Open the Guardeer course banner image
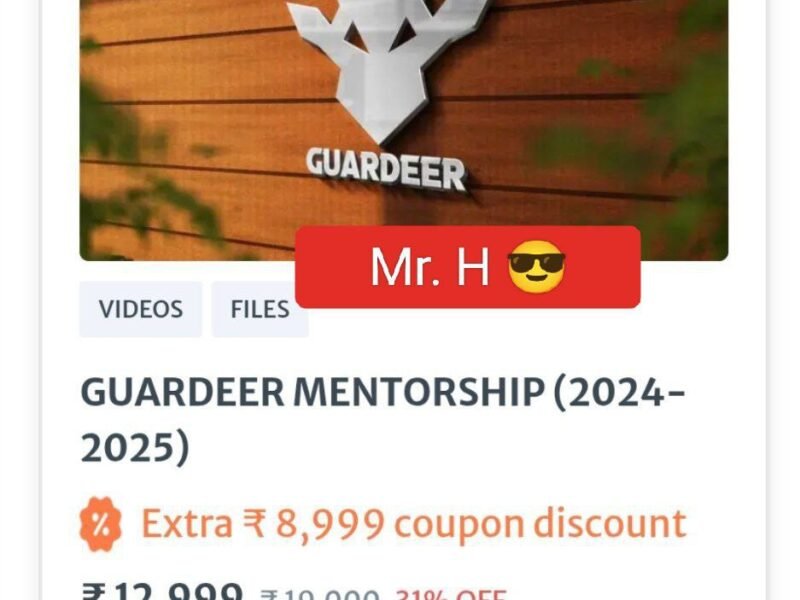 pos(404,130)
